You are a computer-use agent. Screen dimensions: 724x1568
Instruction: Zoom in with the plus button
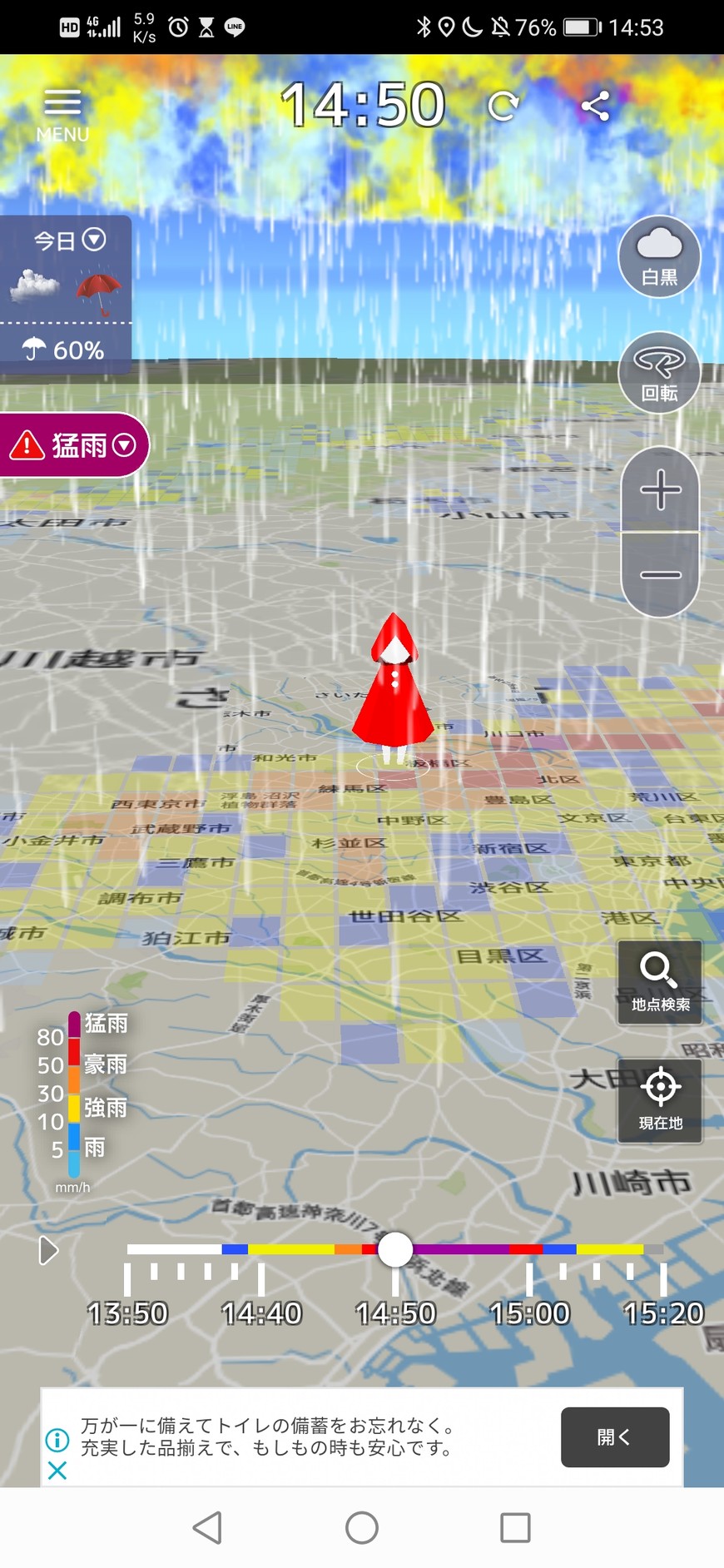coord(661,489)
